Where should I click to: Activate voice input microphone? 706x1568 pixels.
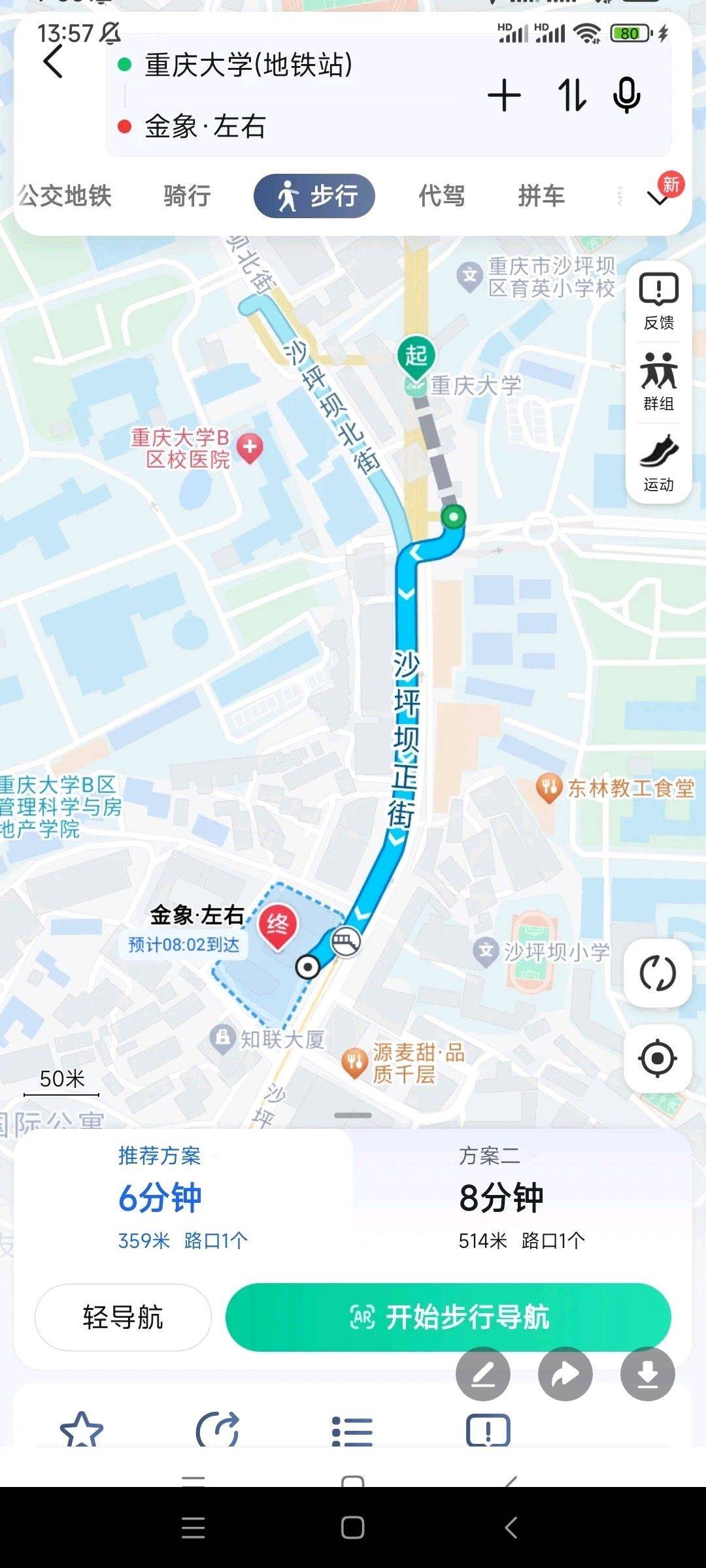coord(626,96)
